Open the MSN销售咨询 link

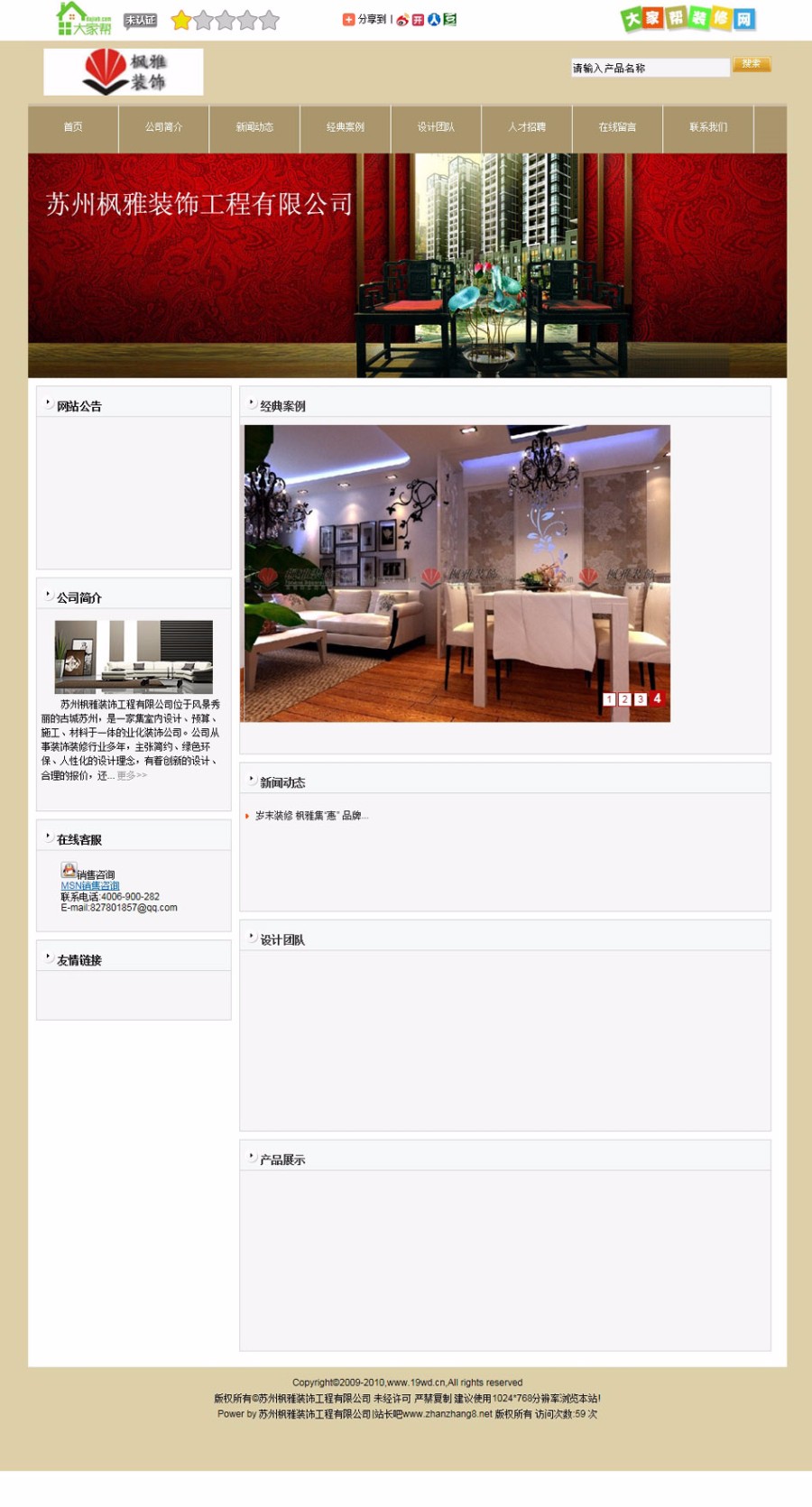click(x=90, y=884)
